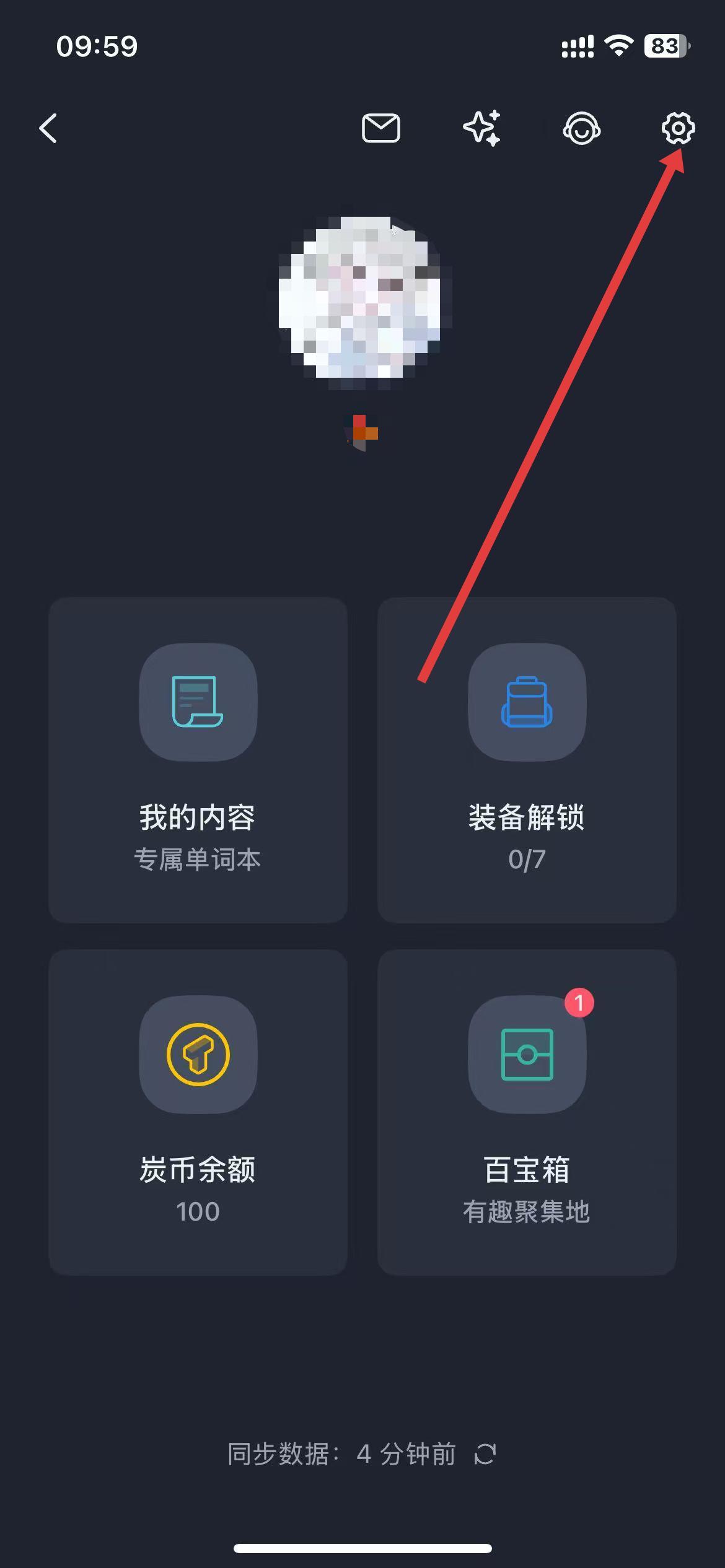Open 装备解锁 card
725x1568 pixels.
point(527,760)
